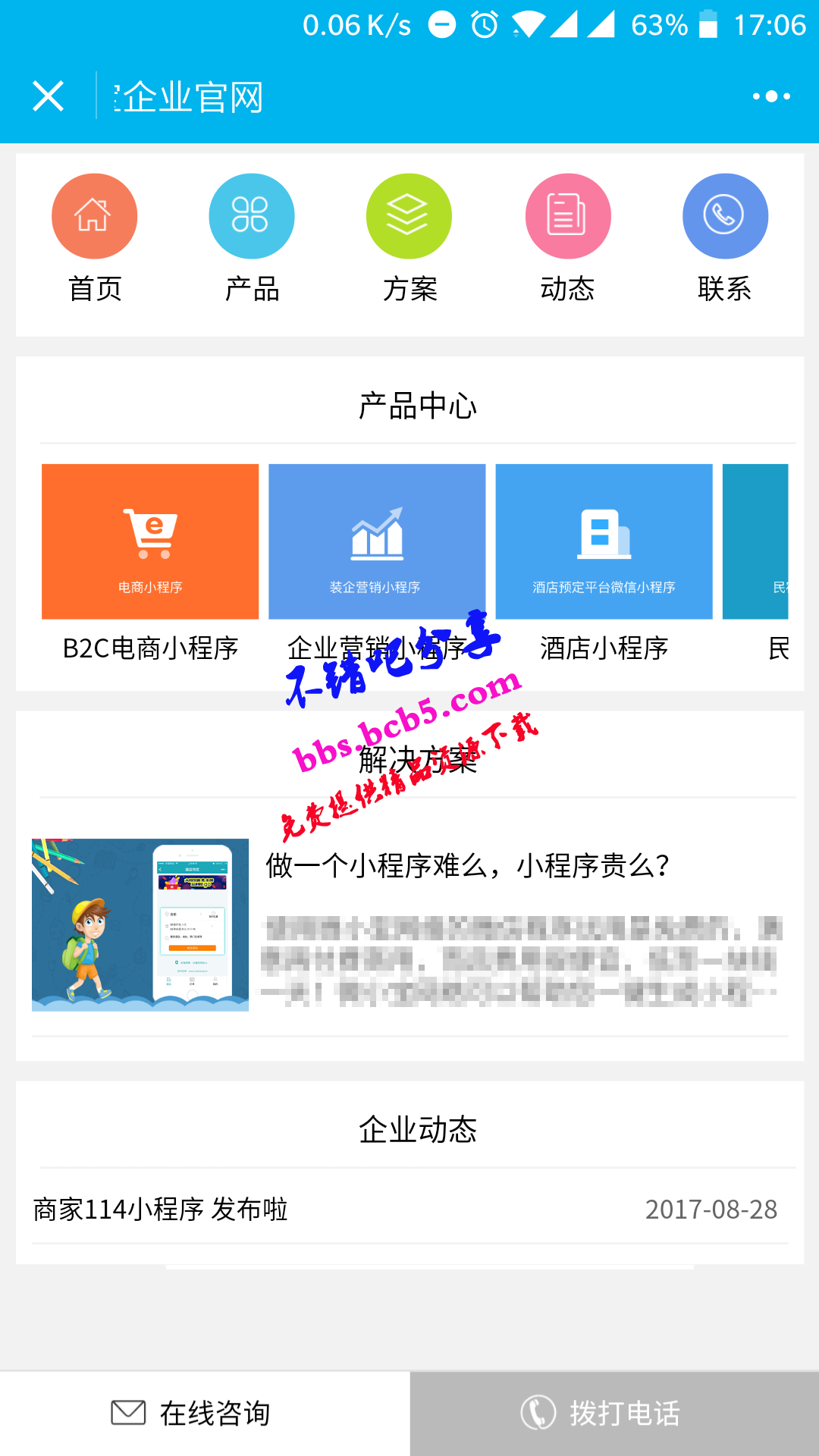Image resolution: width=819 pixels, height=1456 pixels.
Task: Close the 企业官网 mini program
Action: (49, 96)
